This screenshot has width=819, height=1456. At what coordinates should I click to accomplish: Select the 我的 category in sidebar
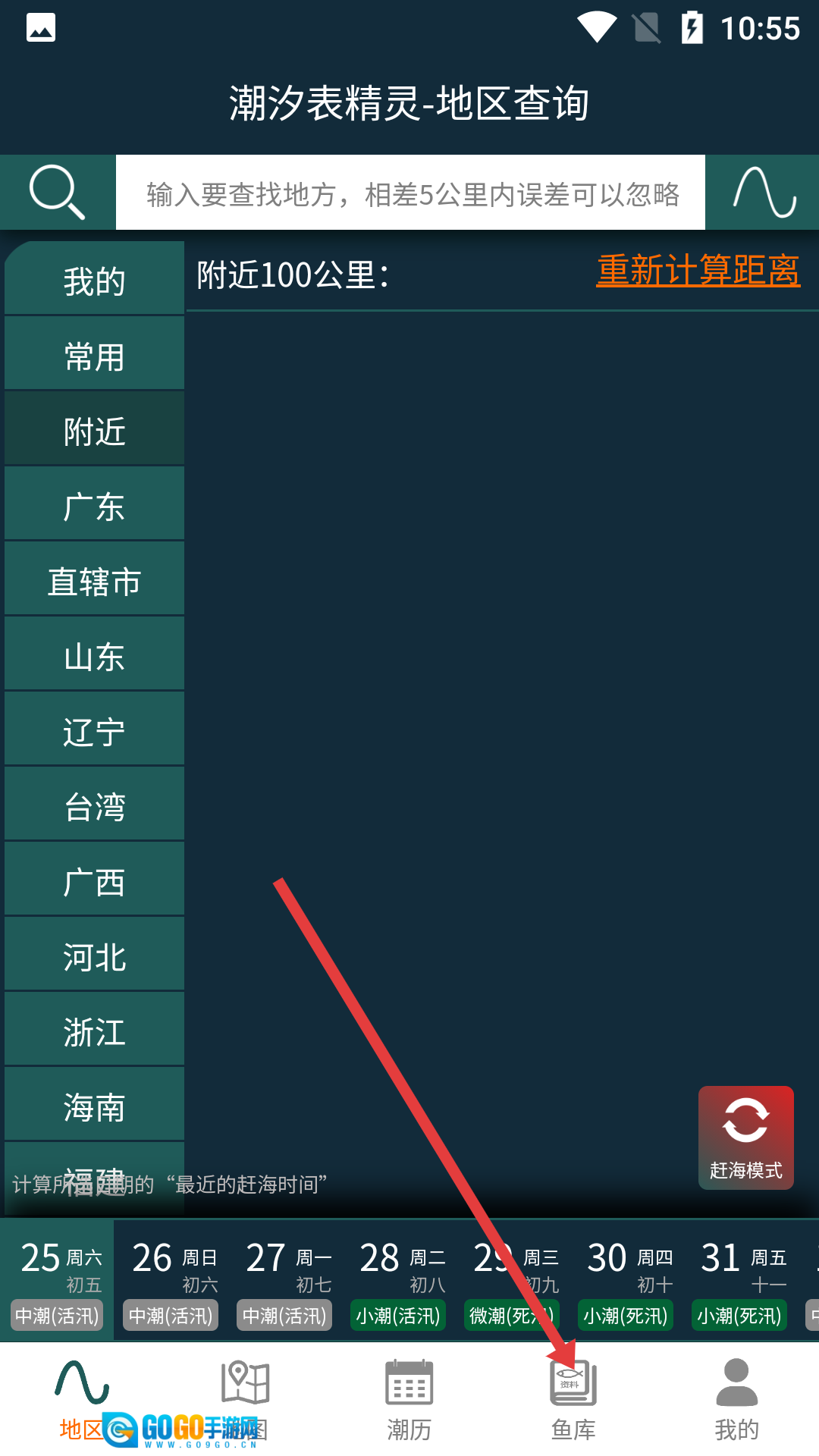[94, 280]
